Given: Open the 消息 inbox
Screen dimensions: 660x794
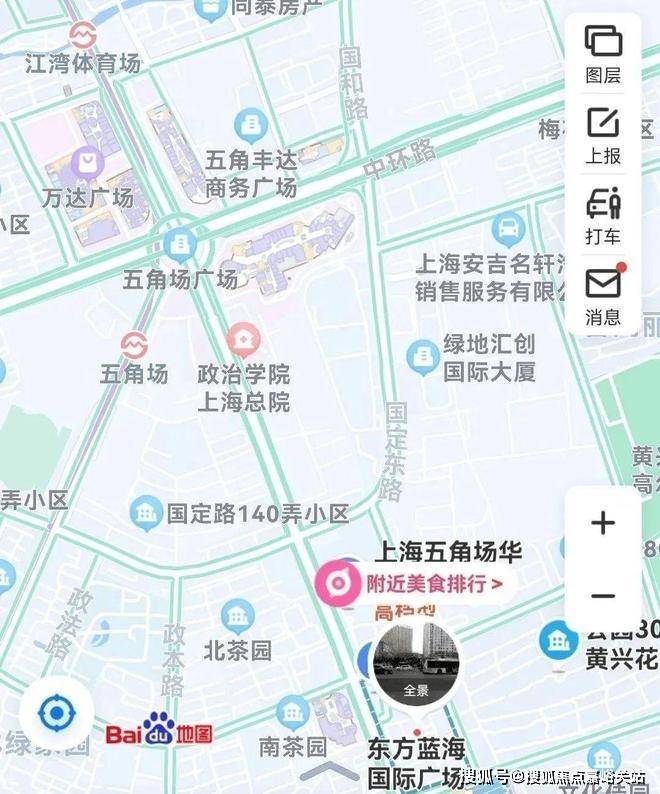Looking at the screenshot, I should (603, 295).
